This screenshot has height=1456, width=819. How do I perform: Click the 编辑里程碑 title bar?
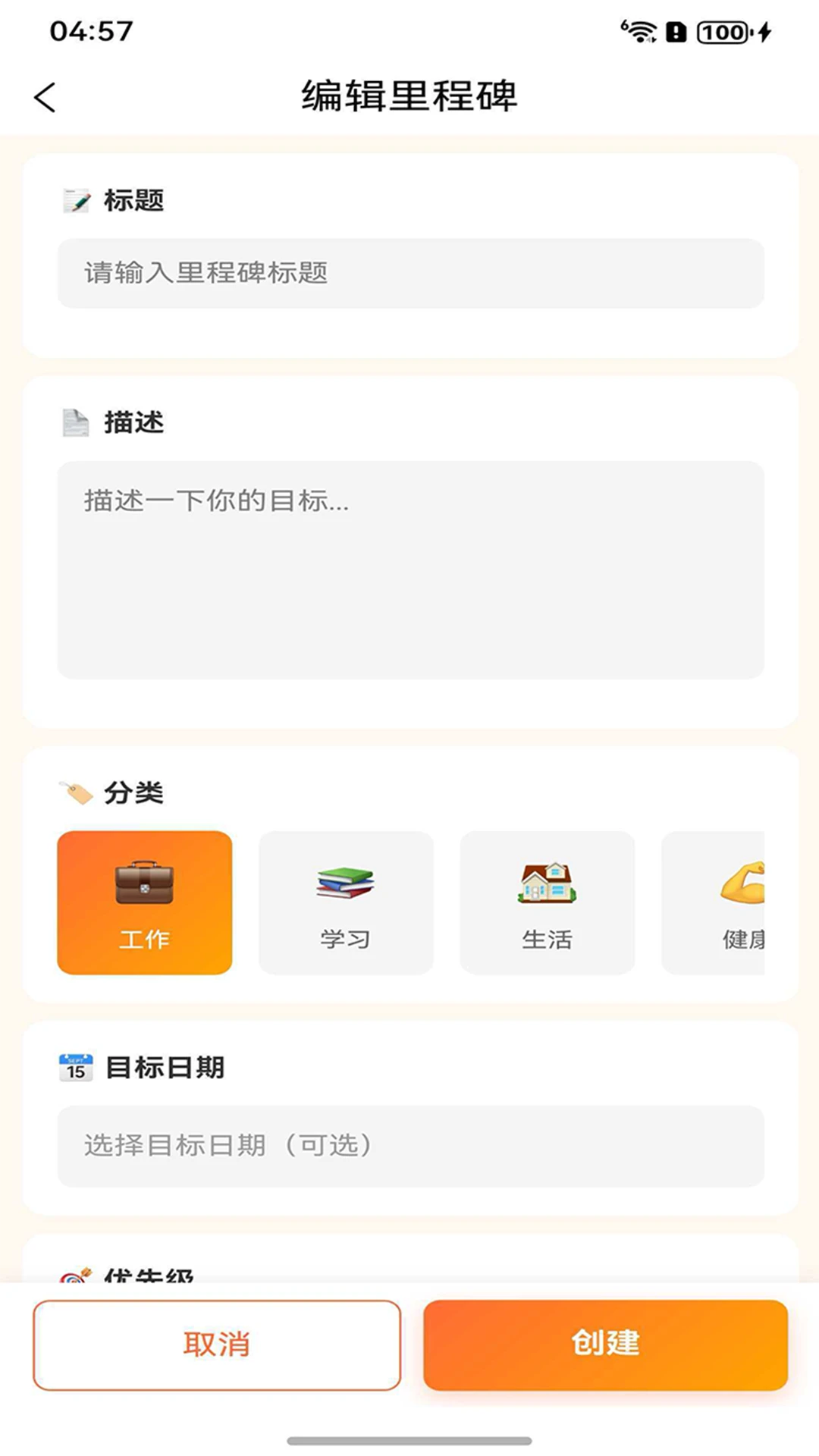pyautogui.click(x=409, y=96)
